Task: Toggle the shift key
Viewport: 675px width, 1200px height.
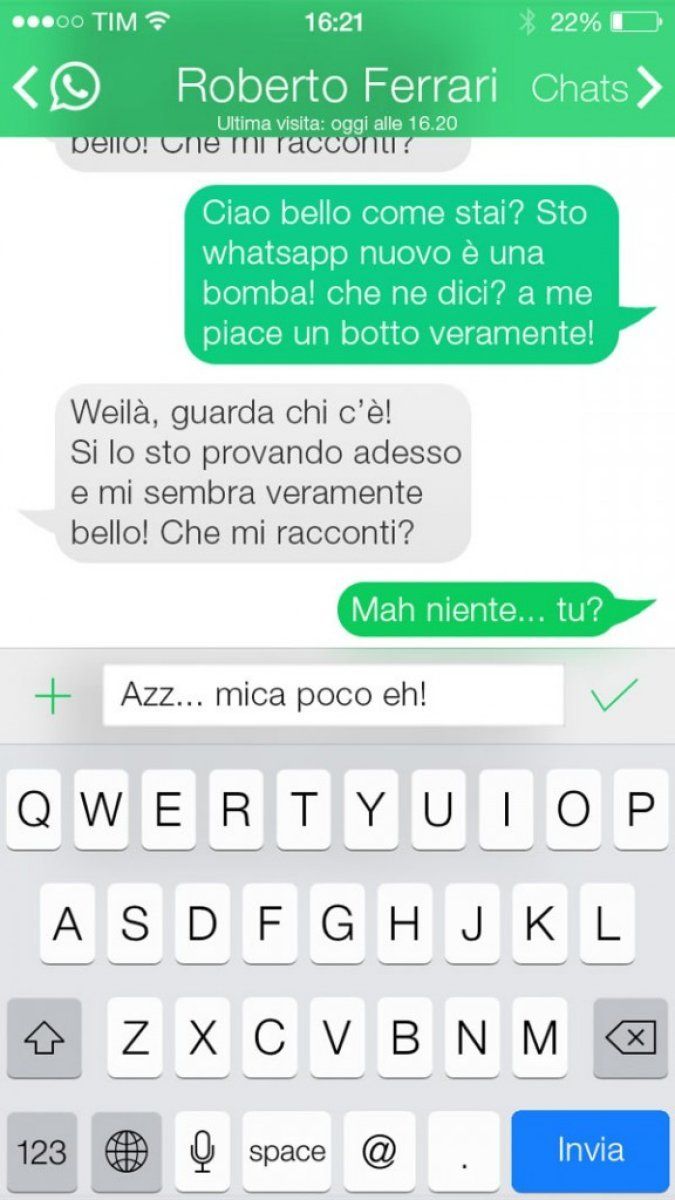Action: click(43, 1041)
